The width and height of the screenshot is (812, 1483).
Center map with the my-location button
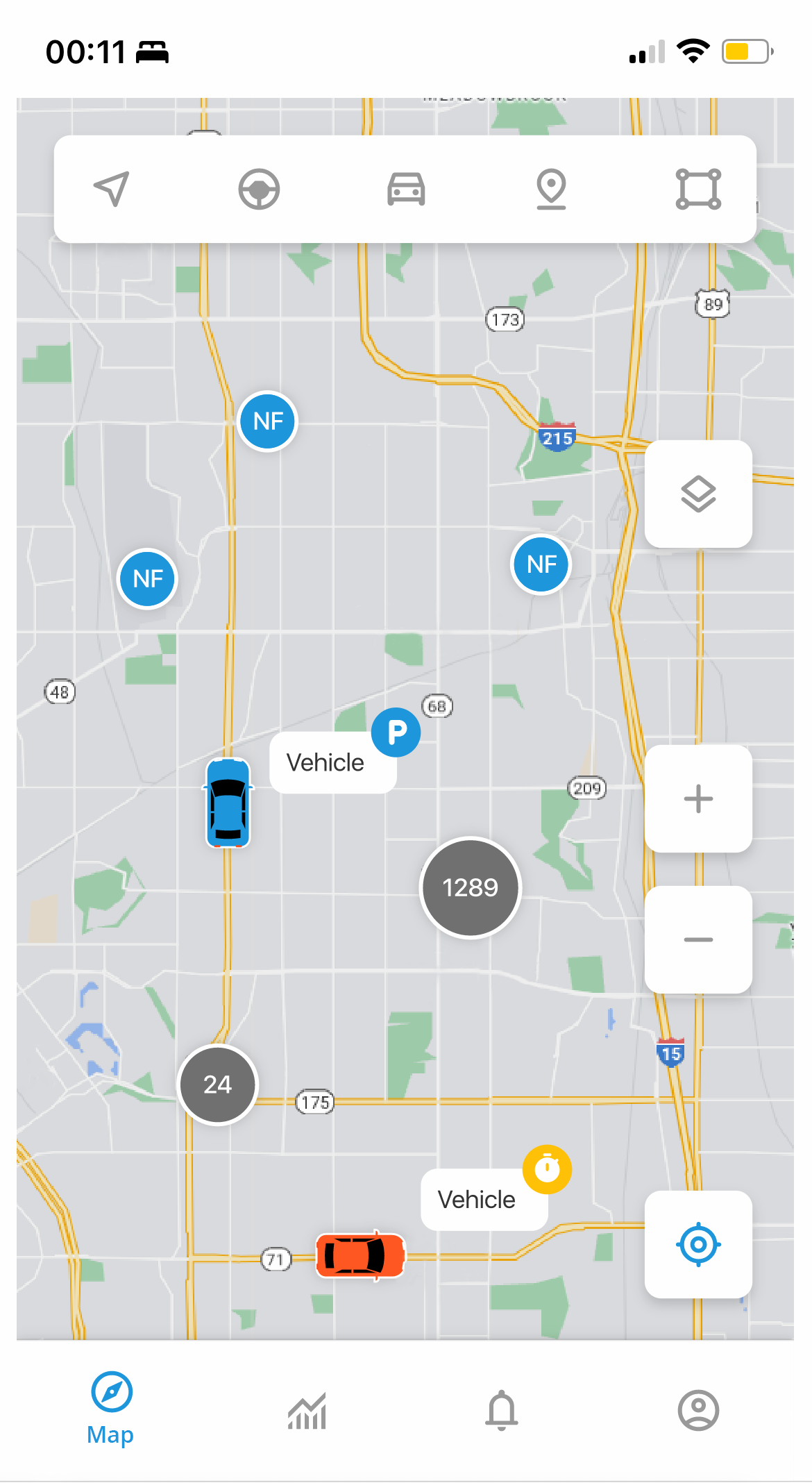point(697,1244)
